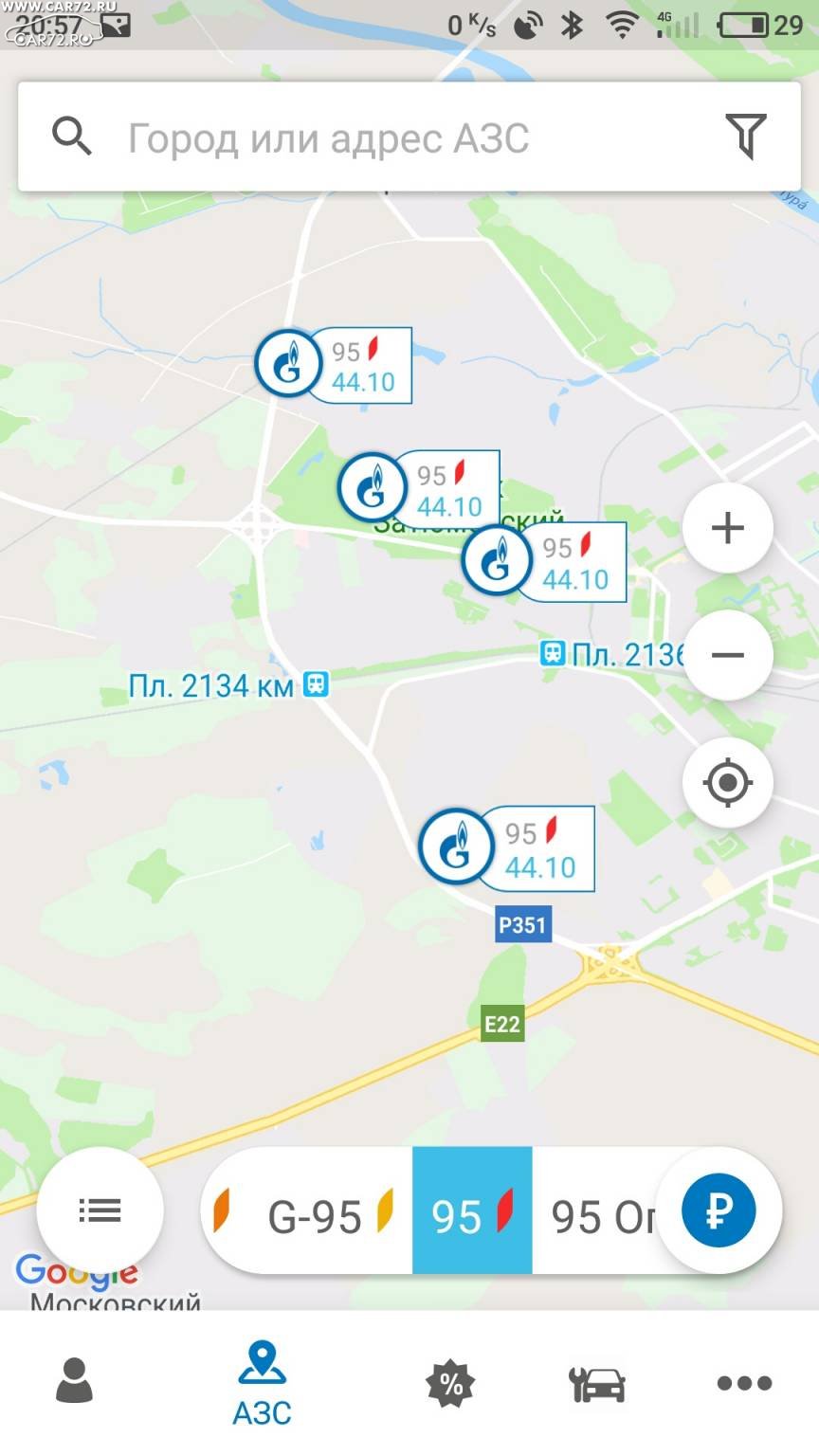Zoom in the map with plus button
Viewport: 819px width, 1456px height.
728,527
